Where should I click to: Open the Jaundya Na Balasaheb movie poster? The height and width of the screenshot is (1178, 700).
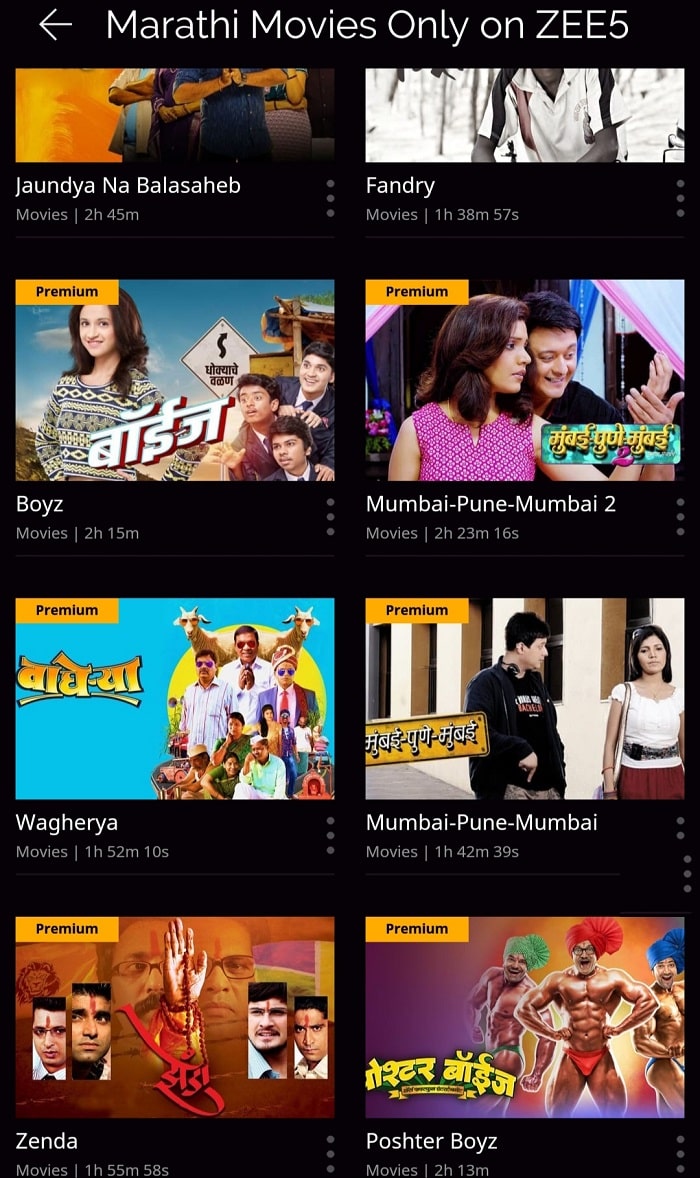[x=175, y=115]
